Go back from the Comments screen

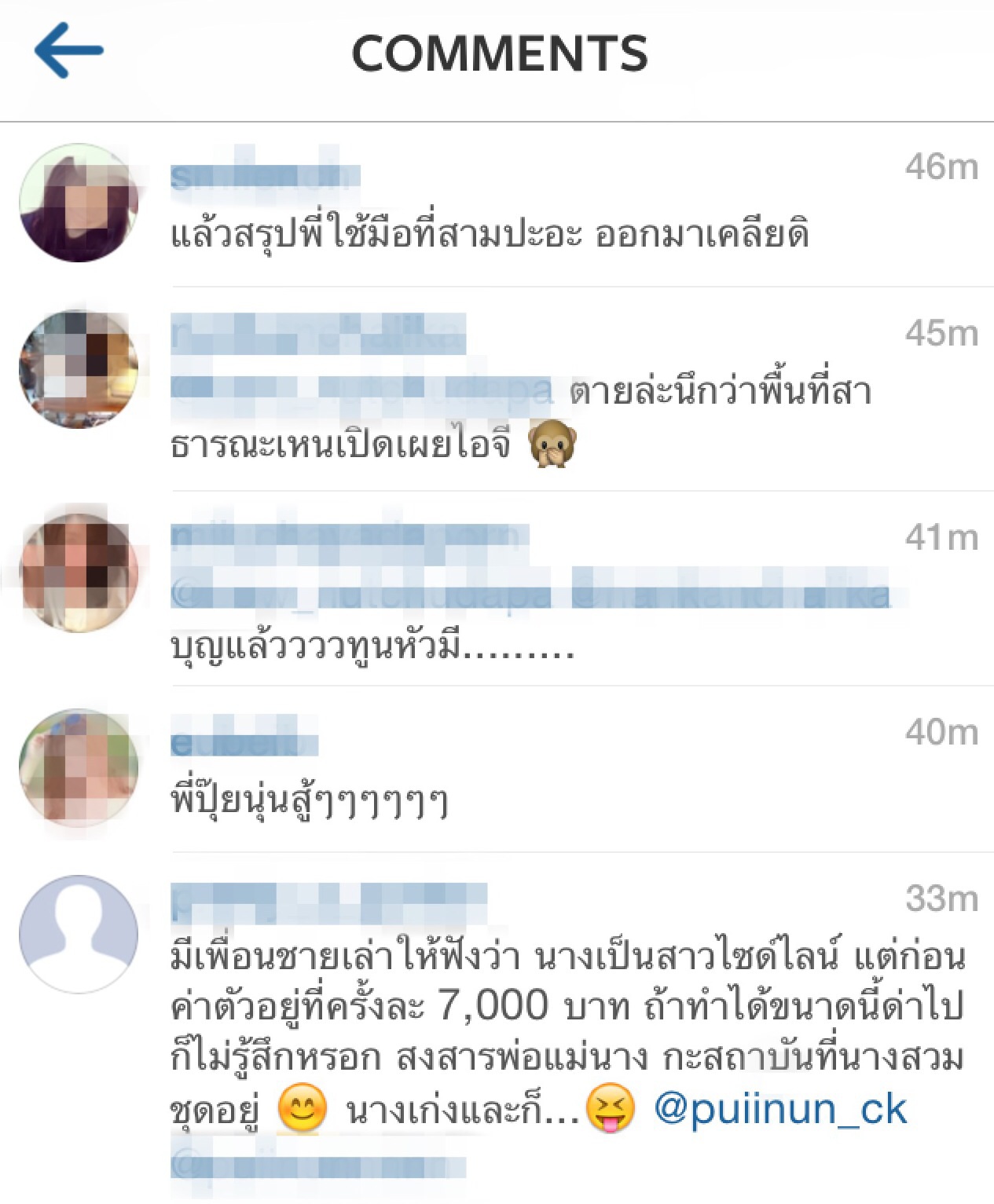pyautogui.click(x=68, y=51)
